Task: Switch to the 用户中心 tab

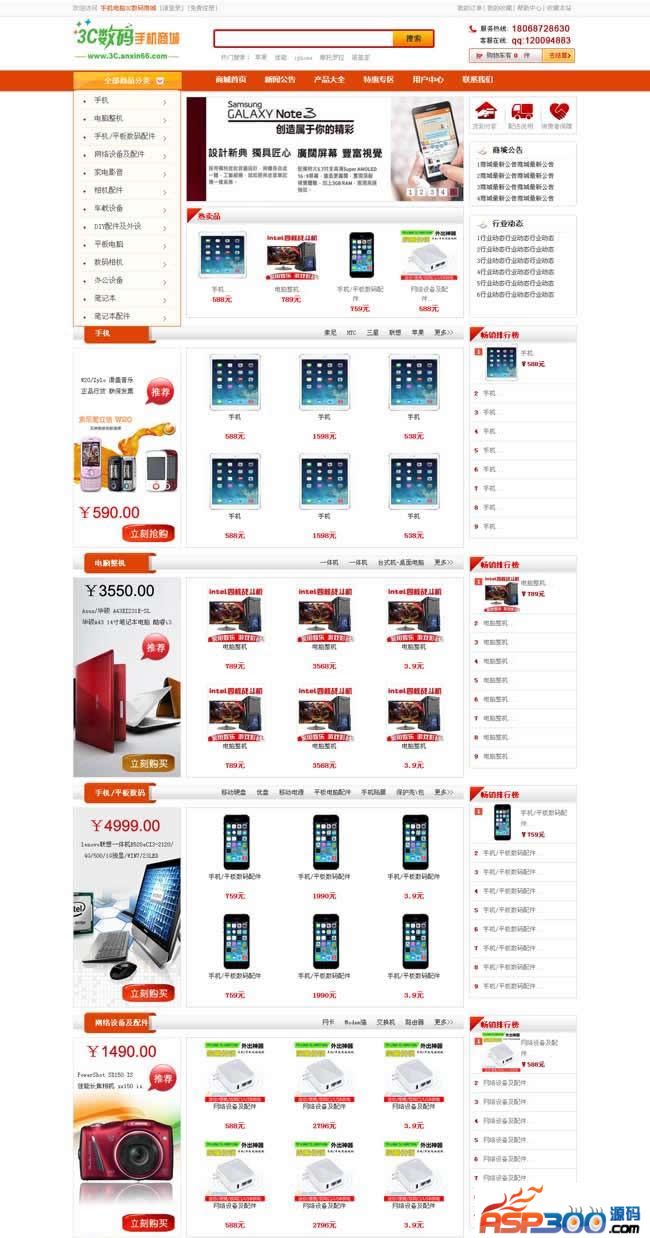Action: [428, 80]
